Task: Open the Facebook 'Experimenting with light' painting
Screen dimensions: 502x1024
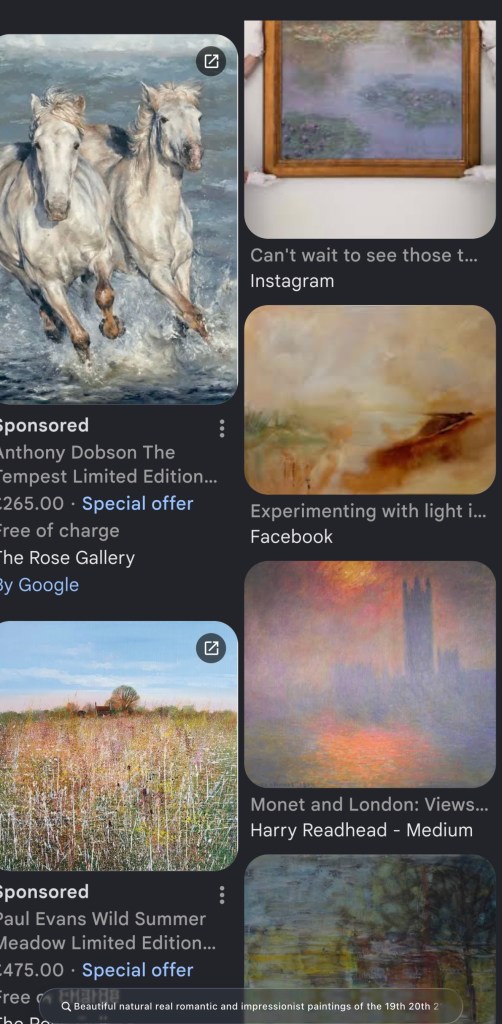Action: click(369, 400)
